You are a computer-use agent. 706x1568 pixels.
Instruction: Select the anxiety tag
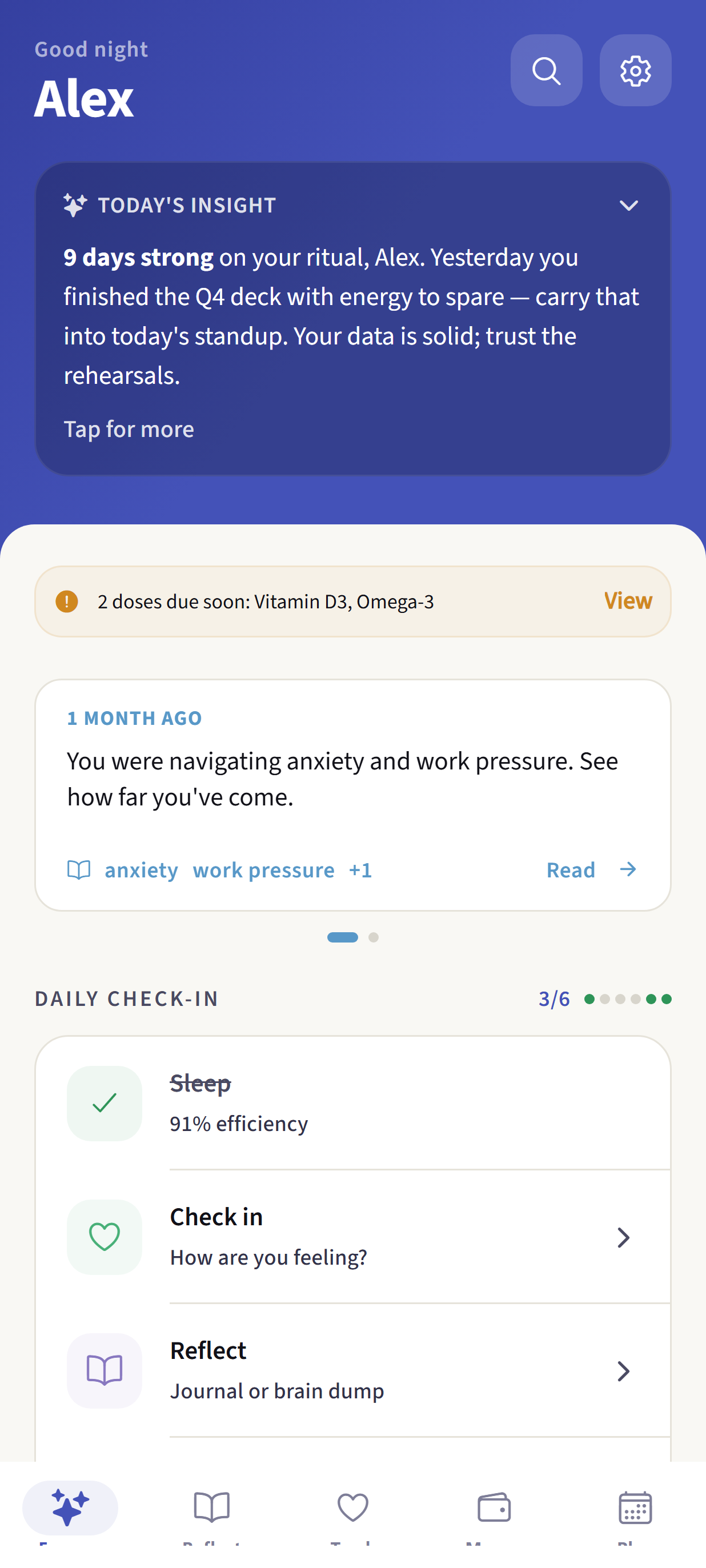click(141, 870)
